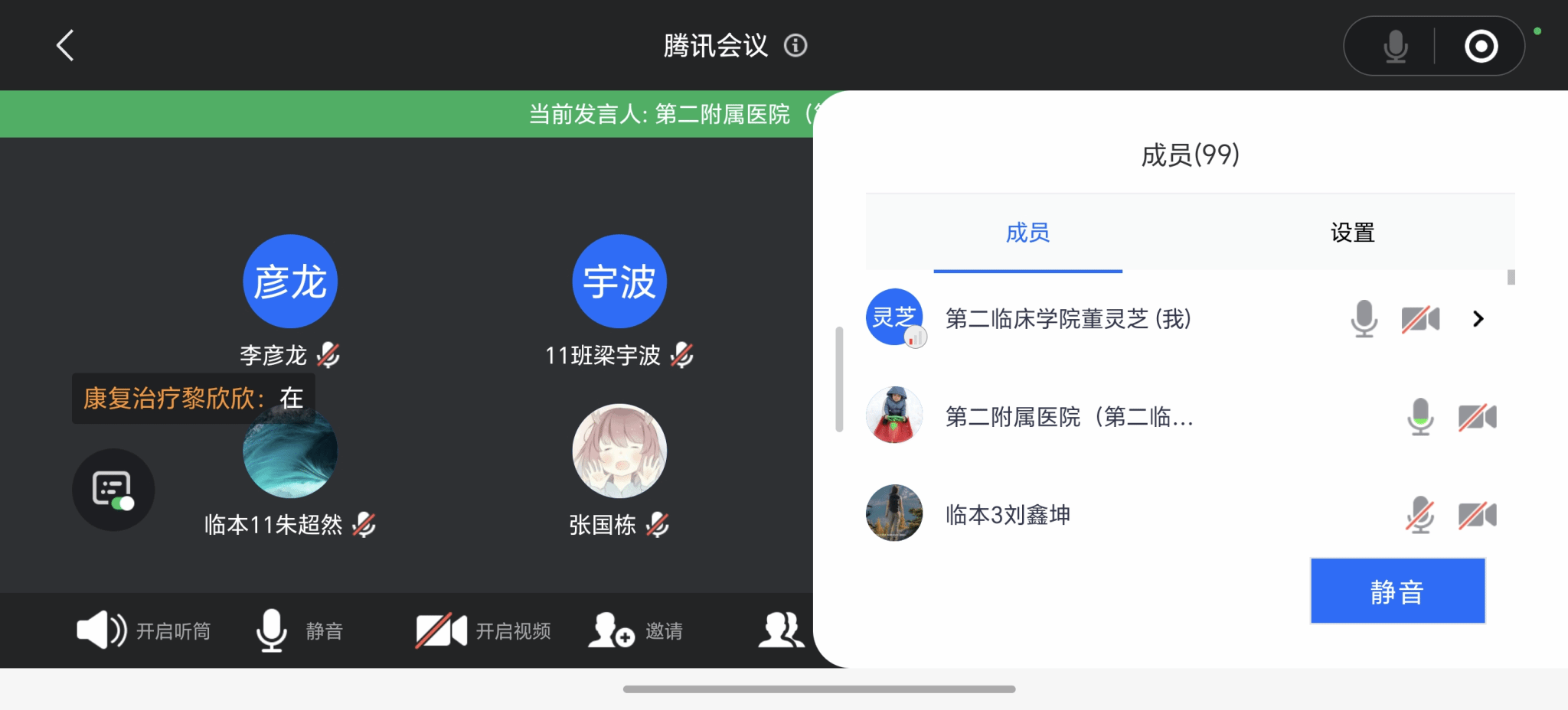Viewport: 1568px width, 710px height.
Task: Switch to the 设置 tab
Action: [1352, 233]
